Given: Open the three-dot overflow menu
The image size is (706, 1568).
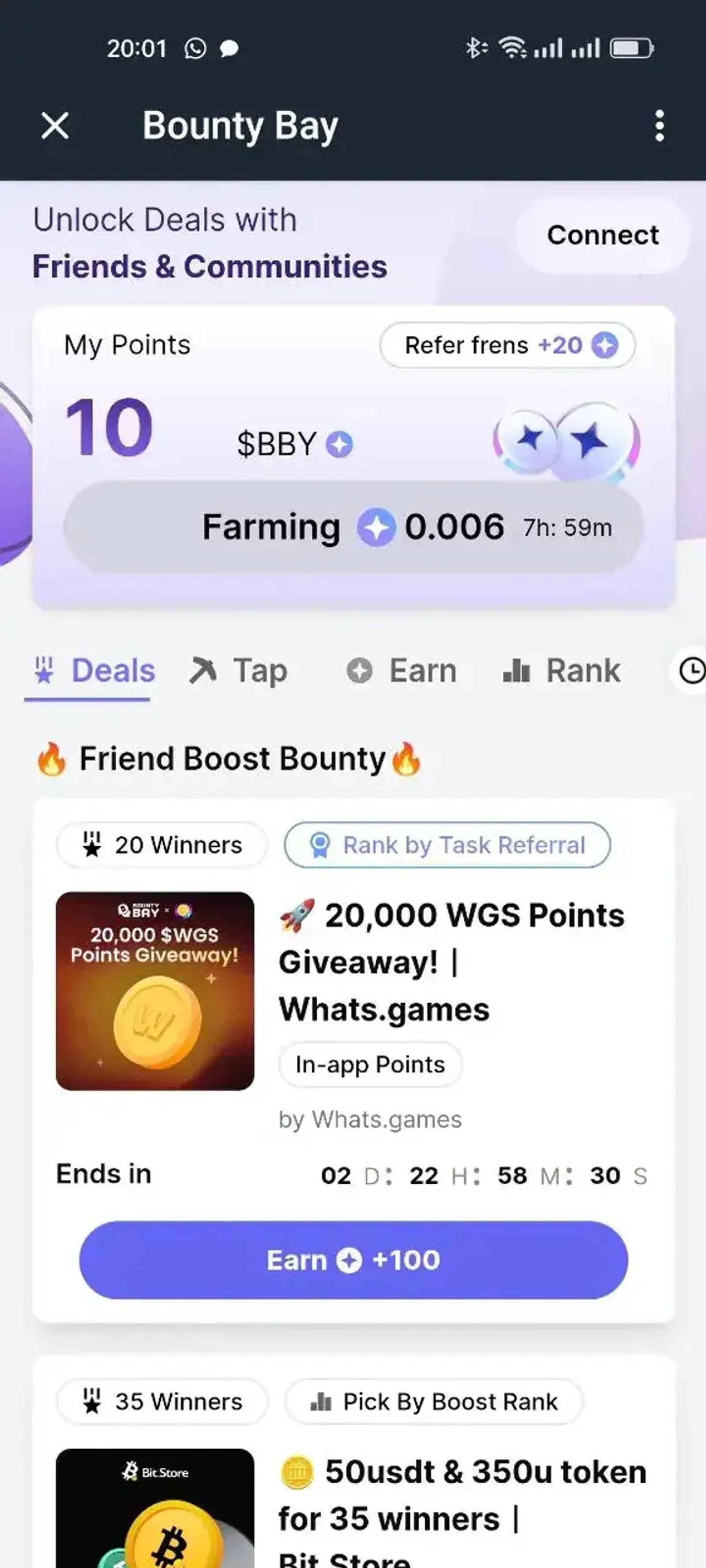Looking at the screenshot, I should [x=660, y=126].
